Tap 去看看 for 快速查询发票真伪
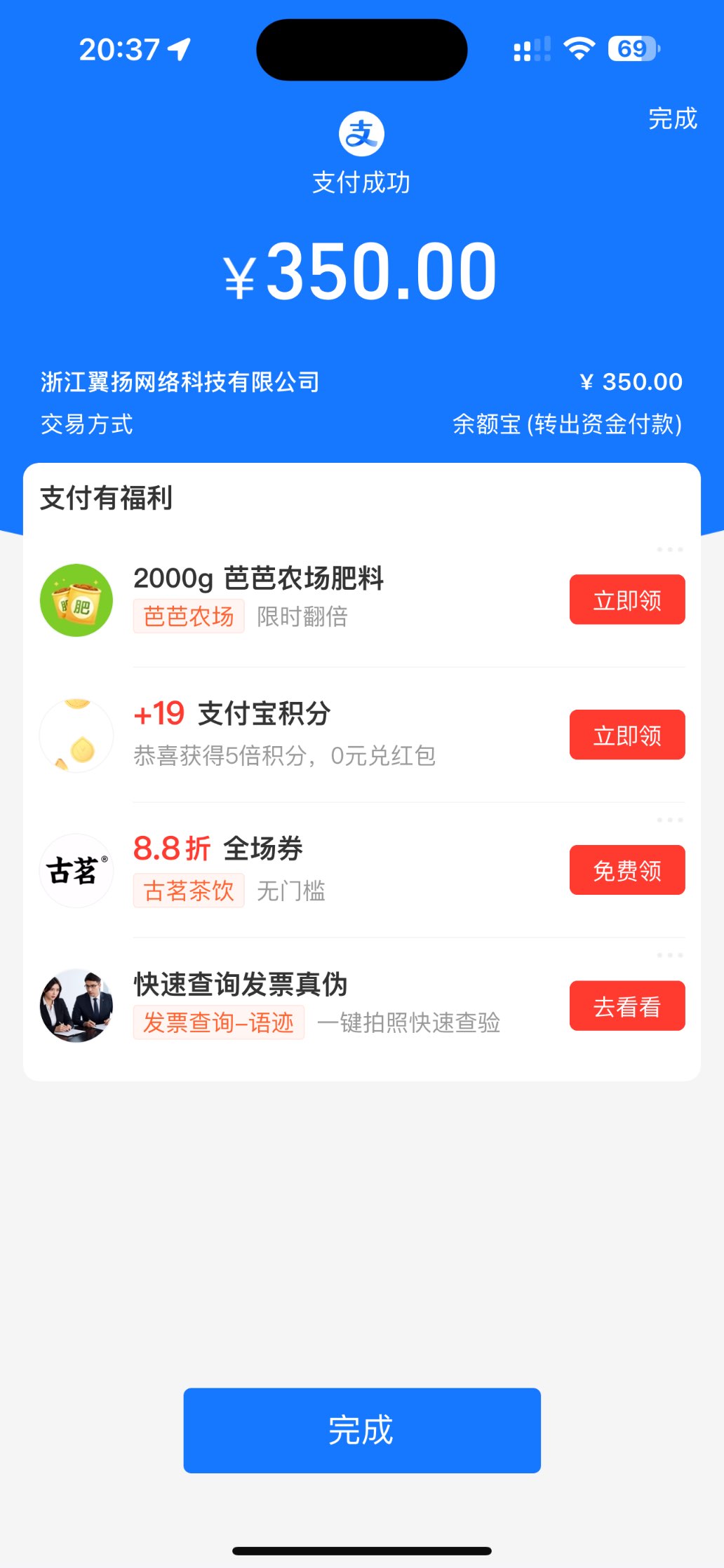The height and width of the screenshot is (1568, 724). pos(626,1006)
